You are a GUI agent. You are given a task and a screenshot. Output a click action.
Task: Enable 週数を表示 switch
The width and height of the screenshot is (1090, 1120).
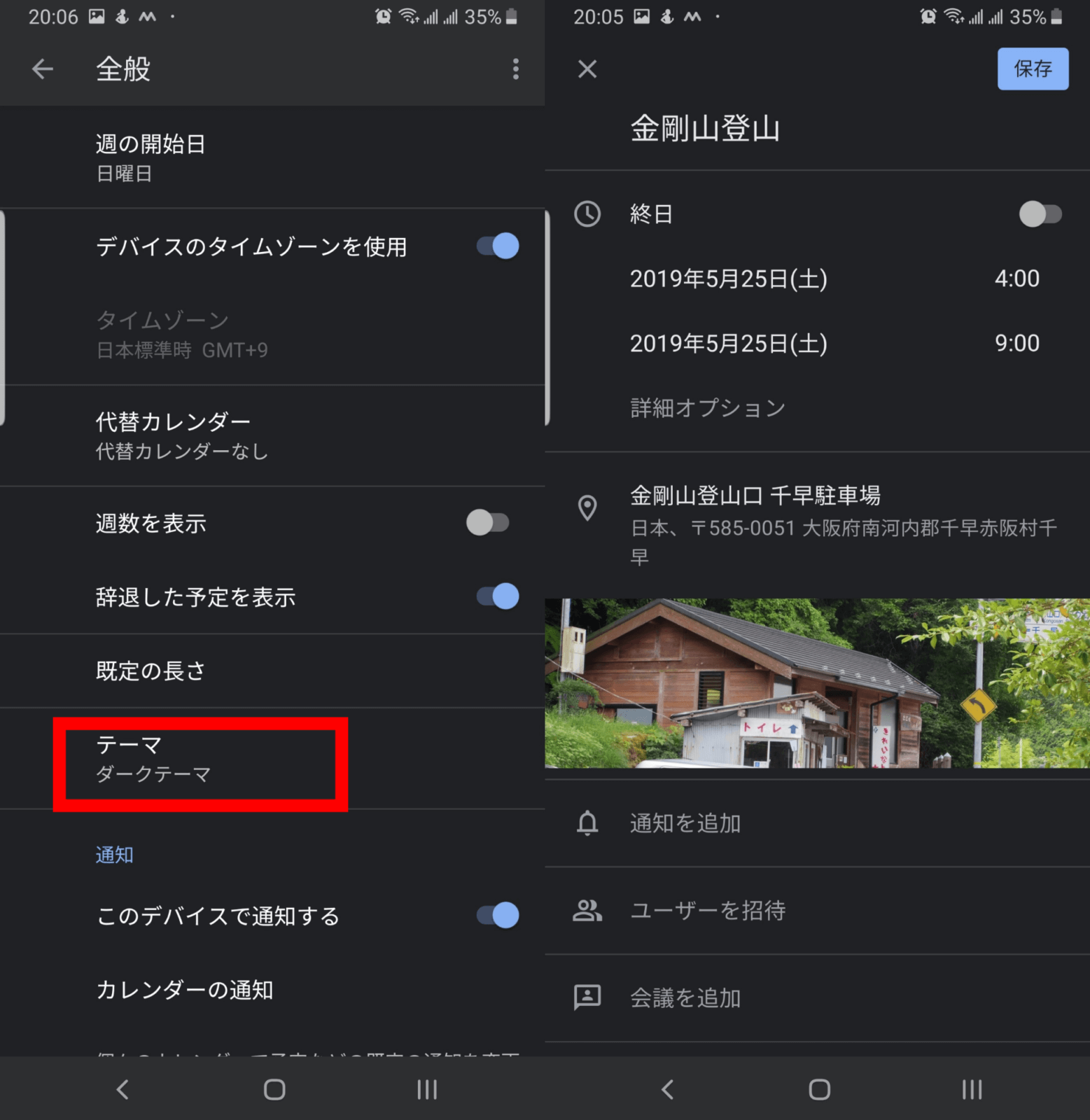488,523
